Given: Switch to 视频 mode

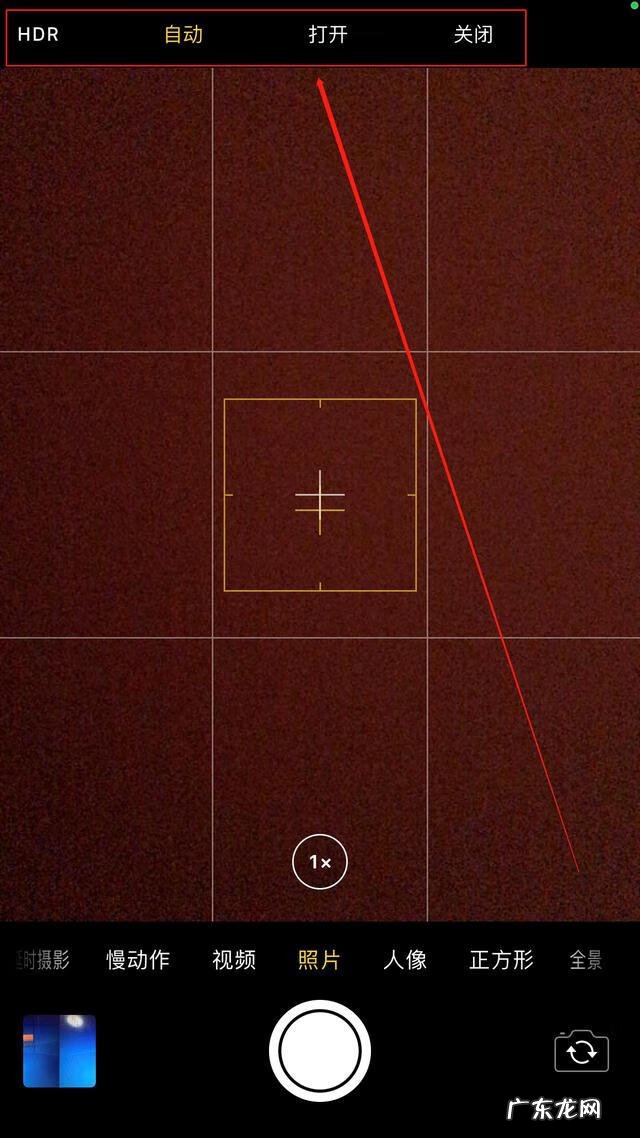Looking at the screenshot, I should point(234,960).
